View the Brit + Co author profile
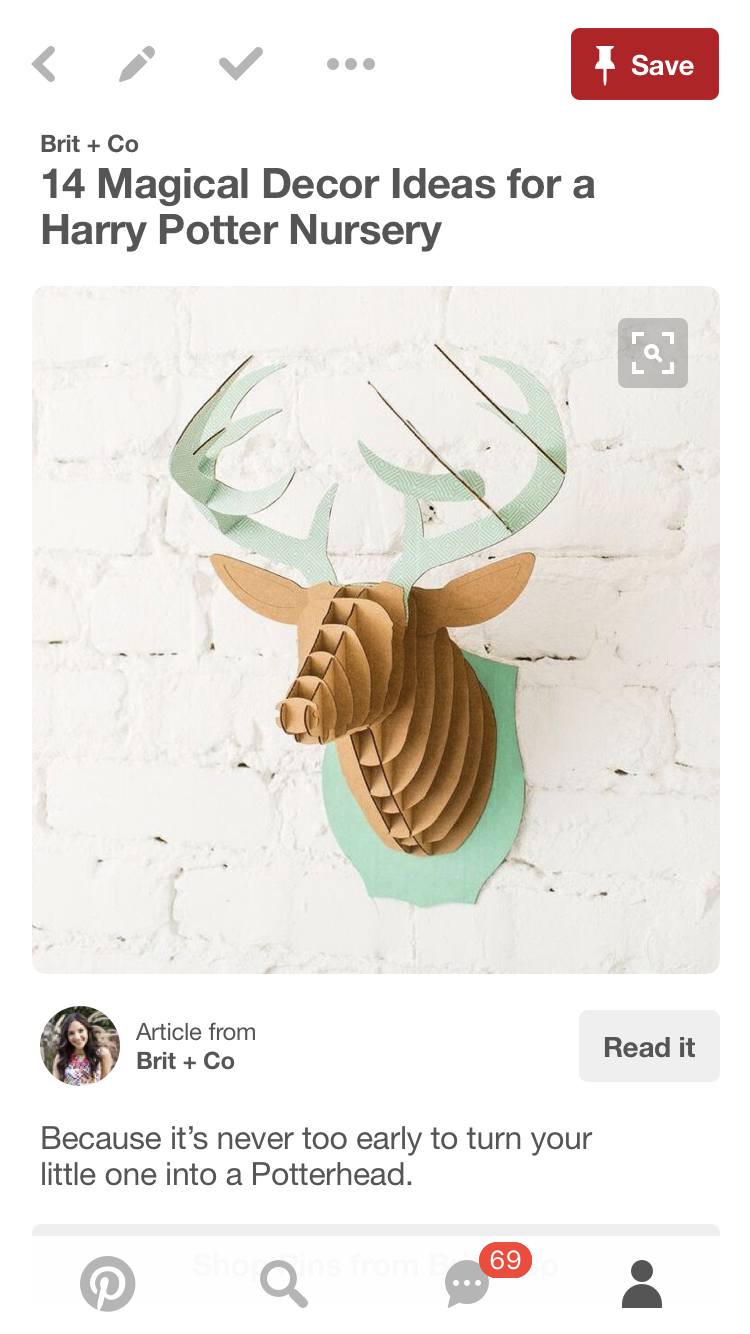The width and height of the screenshot is (750, 1334). click(x=80, y=1046)
